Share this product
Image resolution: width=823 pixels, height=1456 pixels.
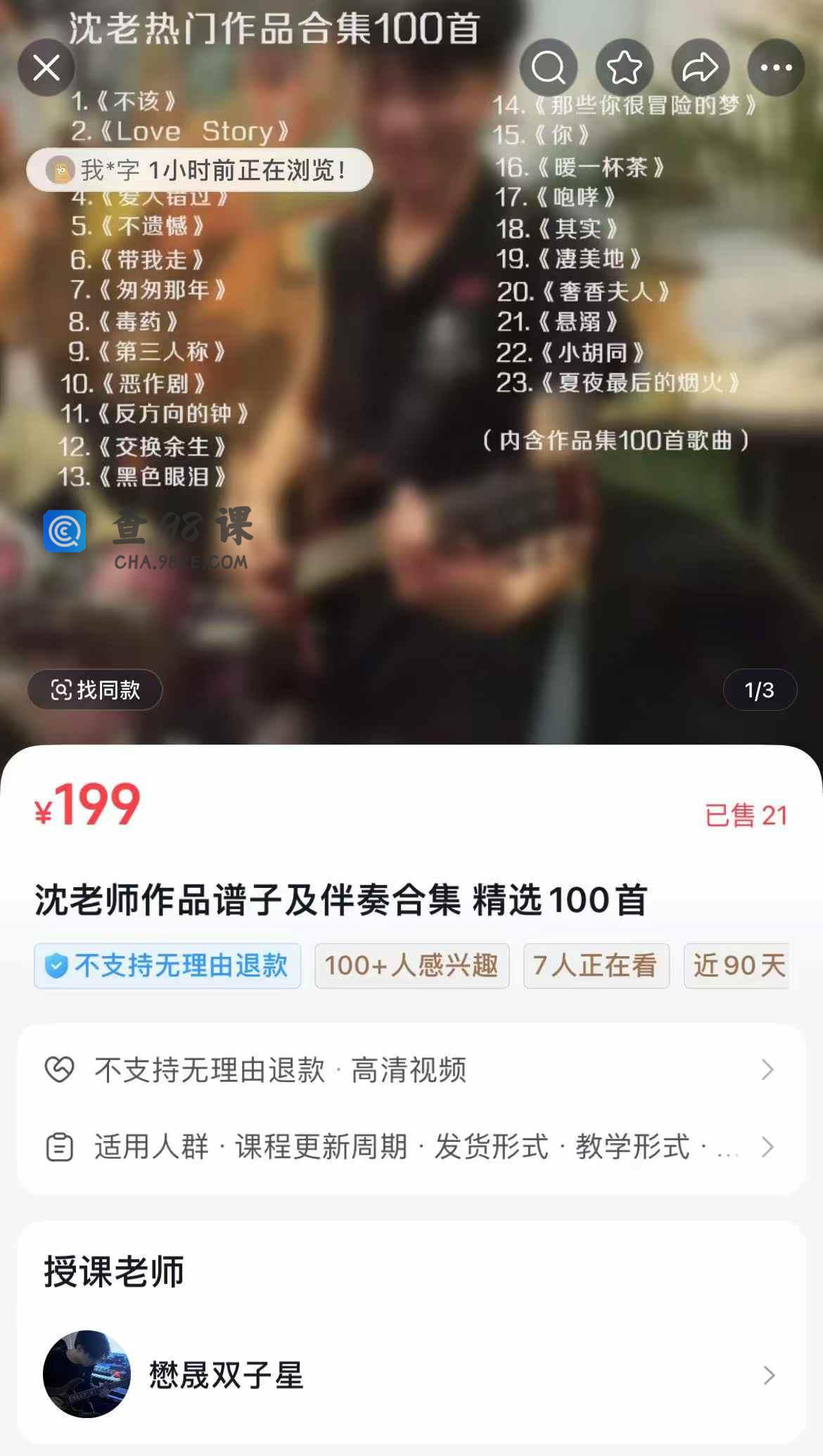click(700, 68)
